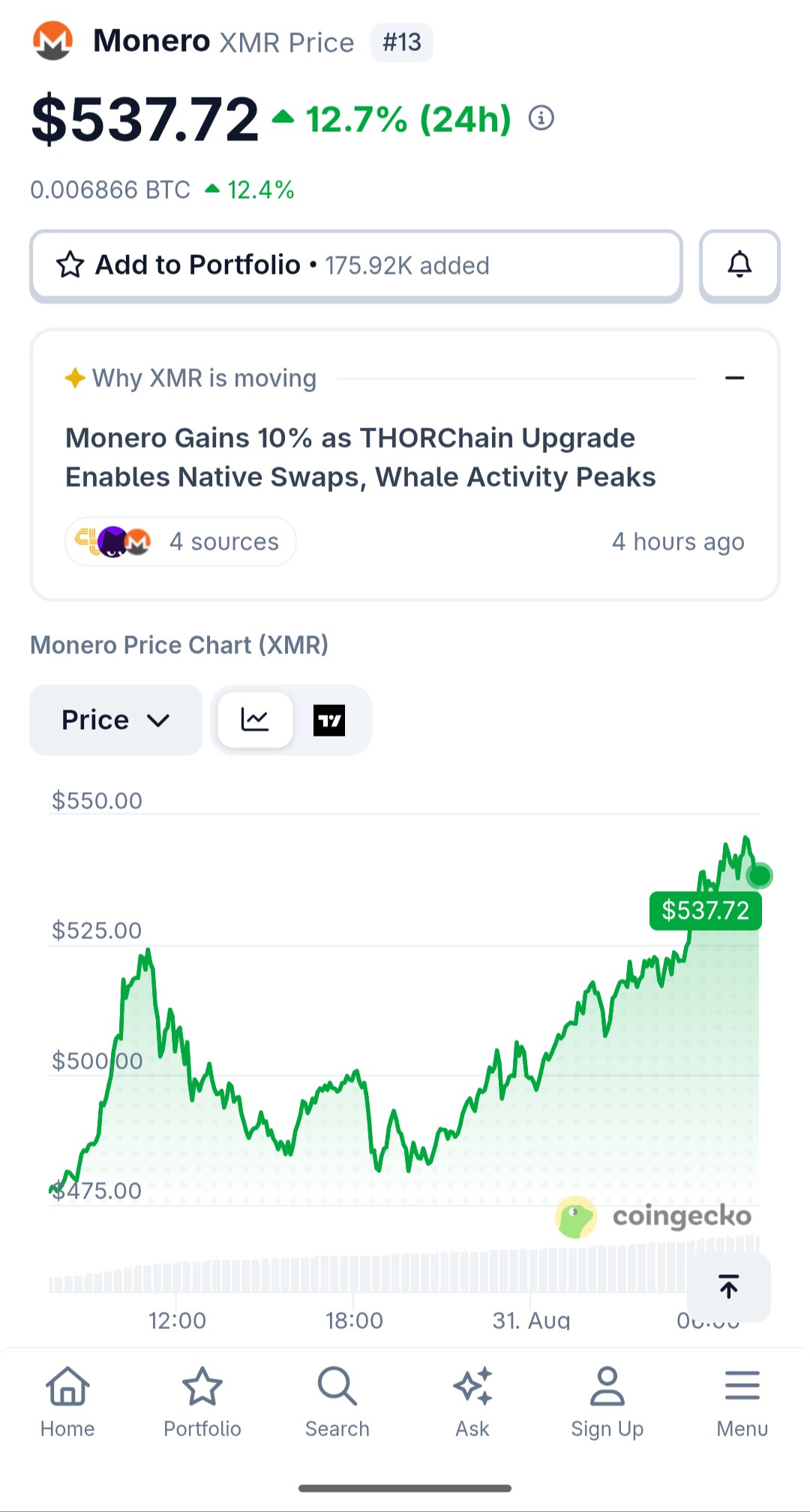Open the Monero Gains 10% news headline

(x=361, y=457)
